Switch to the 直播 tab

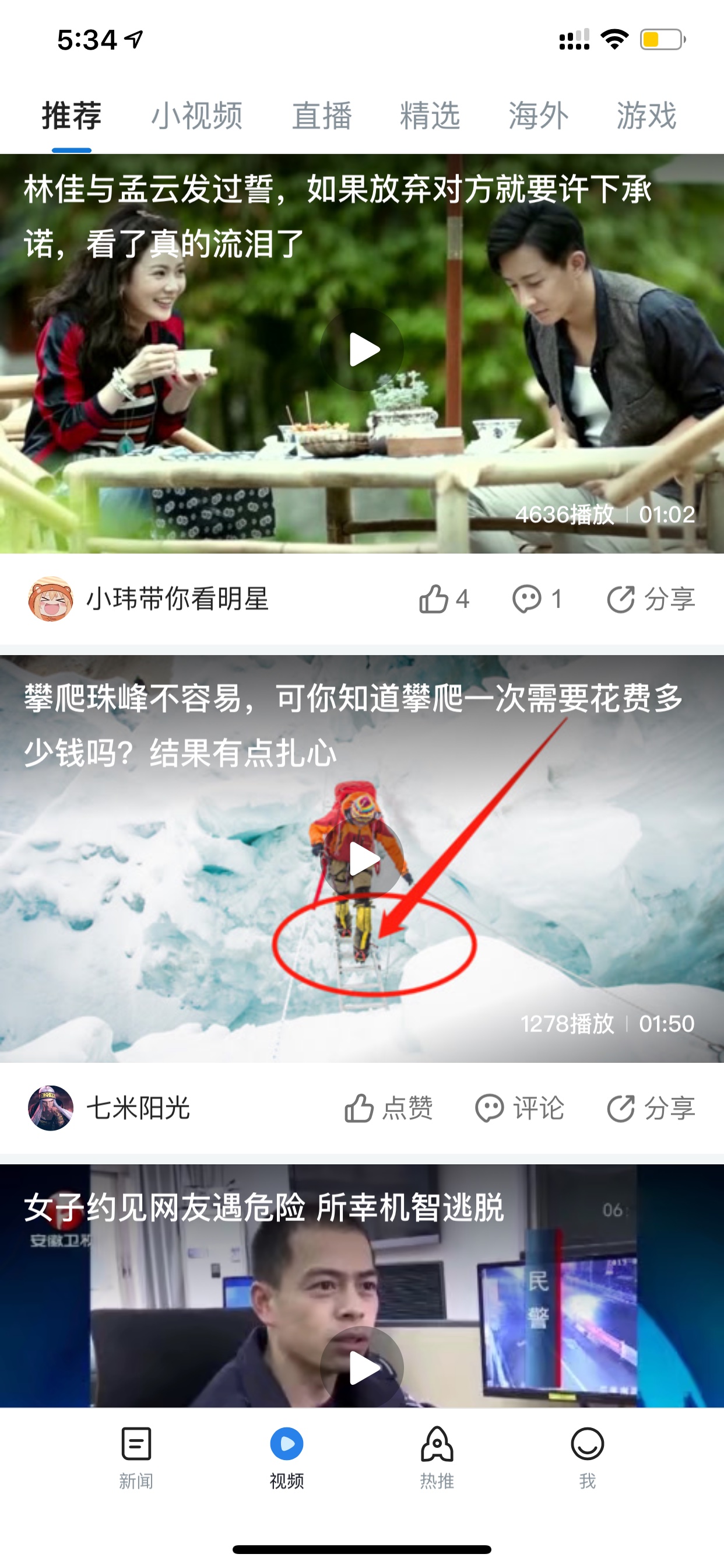322,116
